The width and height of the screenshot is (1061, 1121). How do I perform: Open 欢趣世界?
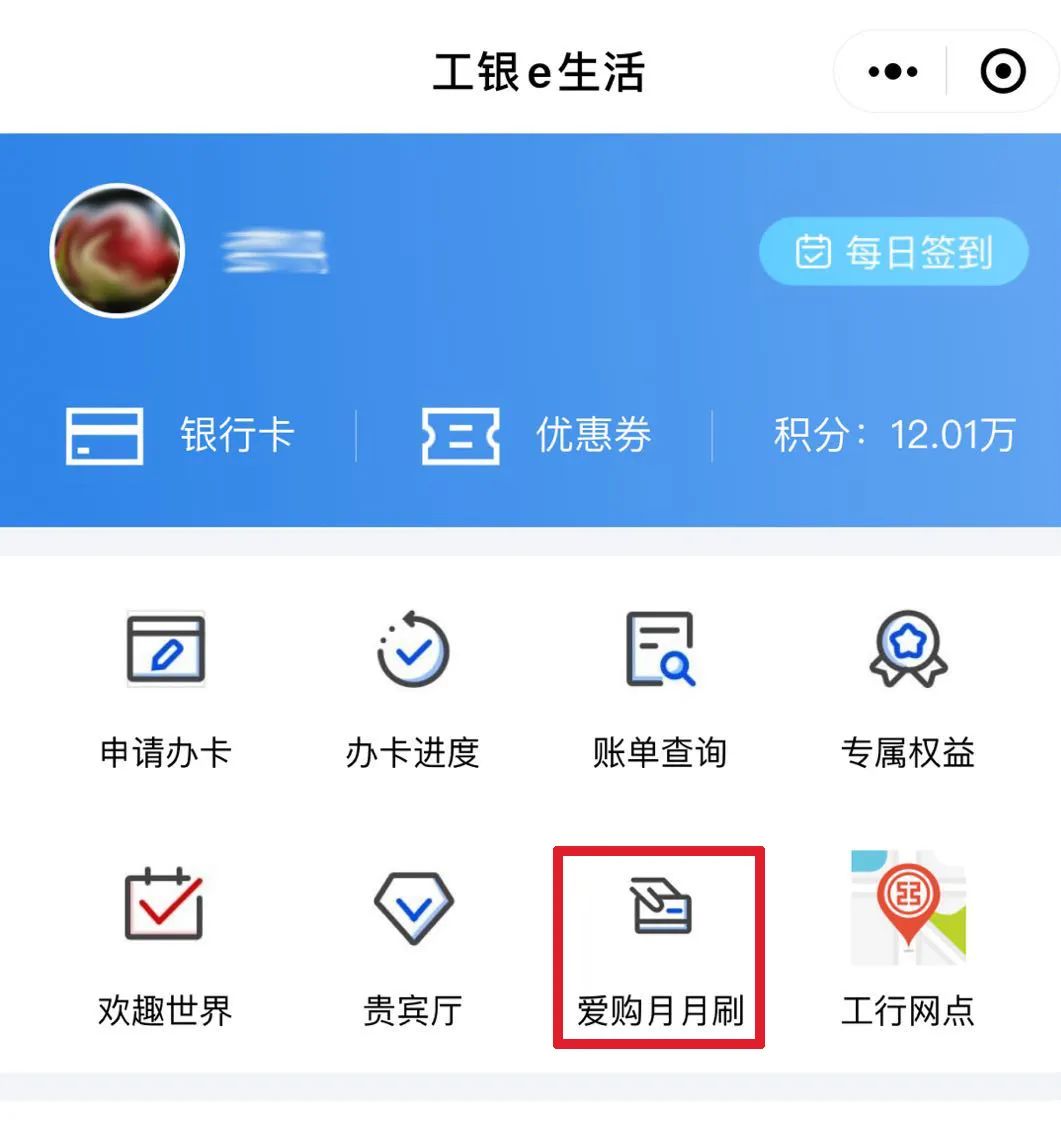(165, 945)
